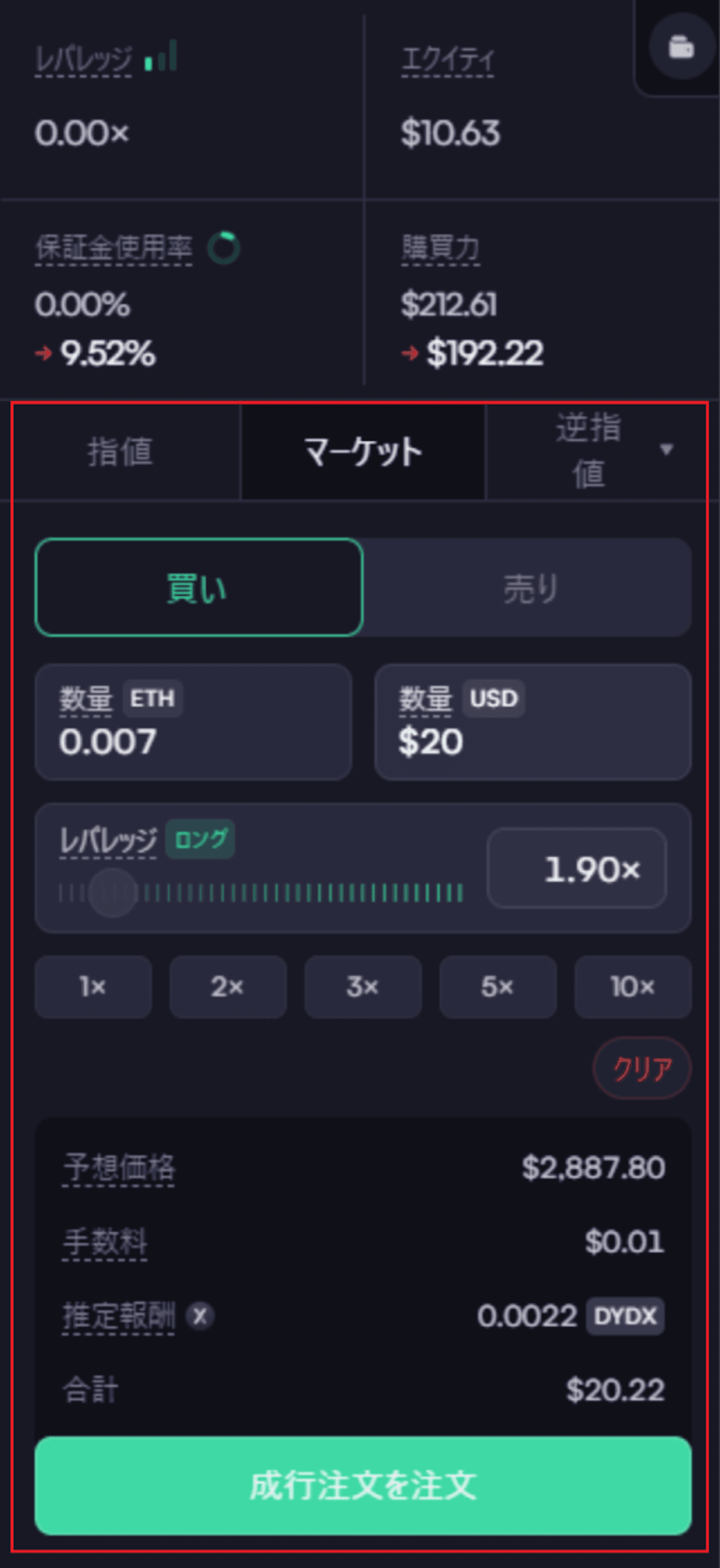Image resolution: width=720 pixels, height=1568 pixels.
Task: Switch to the 指値 limit order tab
Action: point(120,452)
